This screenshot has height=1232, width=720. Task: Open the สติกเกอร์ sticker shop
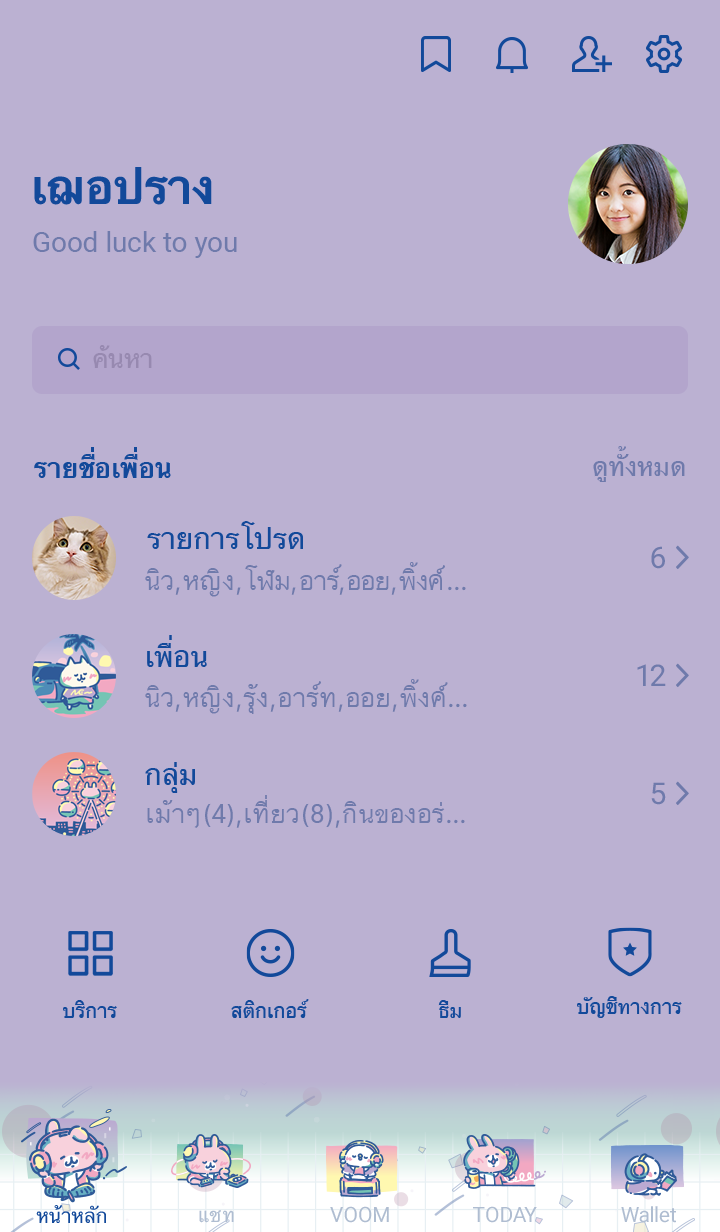pos(270,973)
